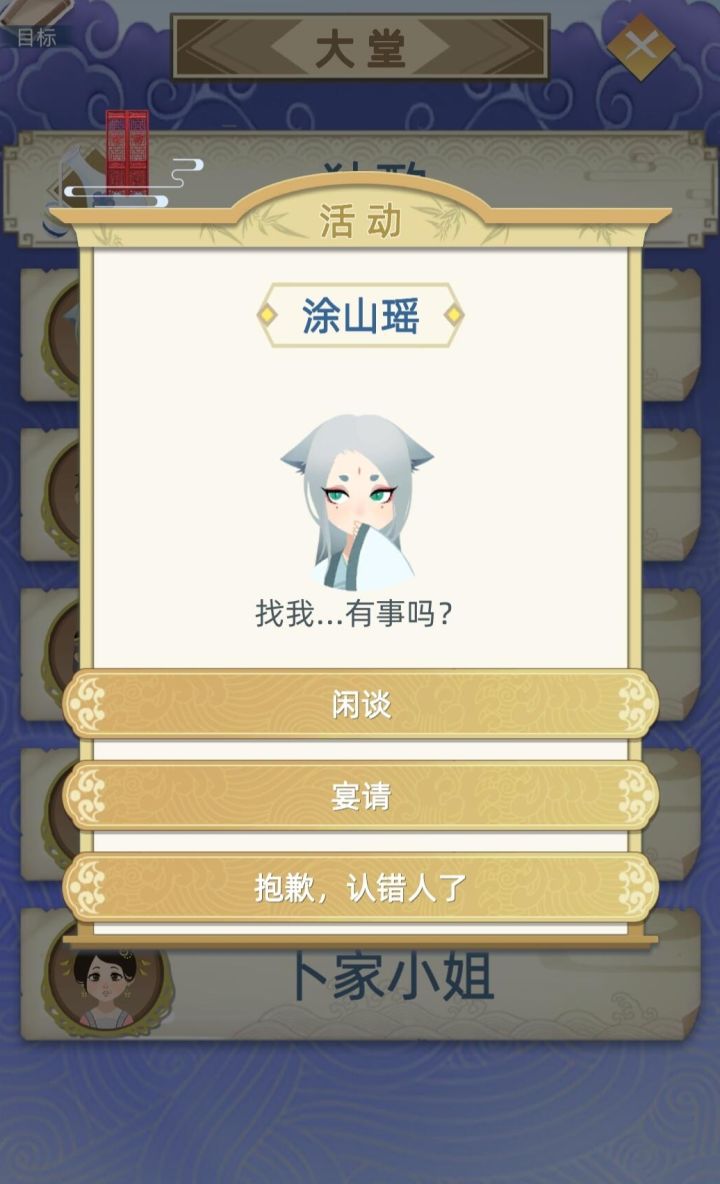Click the right diamond on the name plate
The height and width of the screenshot is (1184, 720).
point(455,313)
